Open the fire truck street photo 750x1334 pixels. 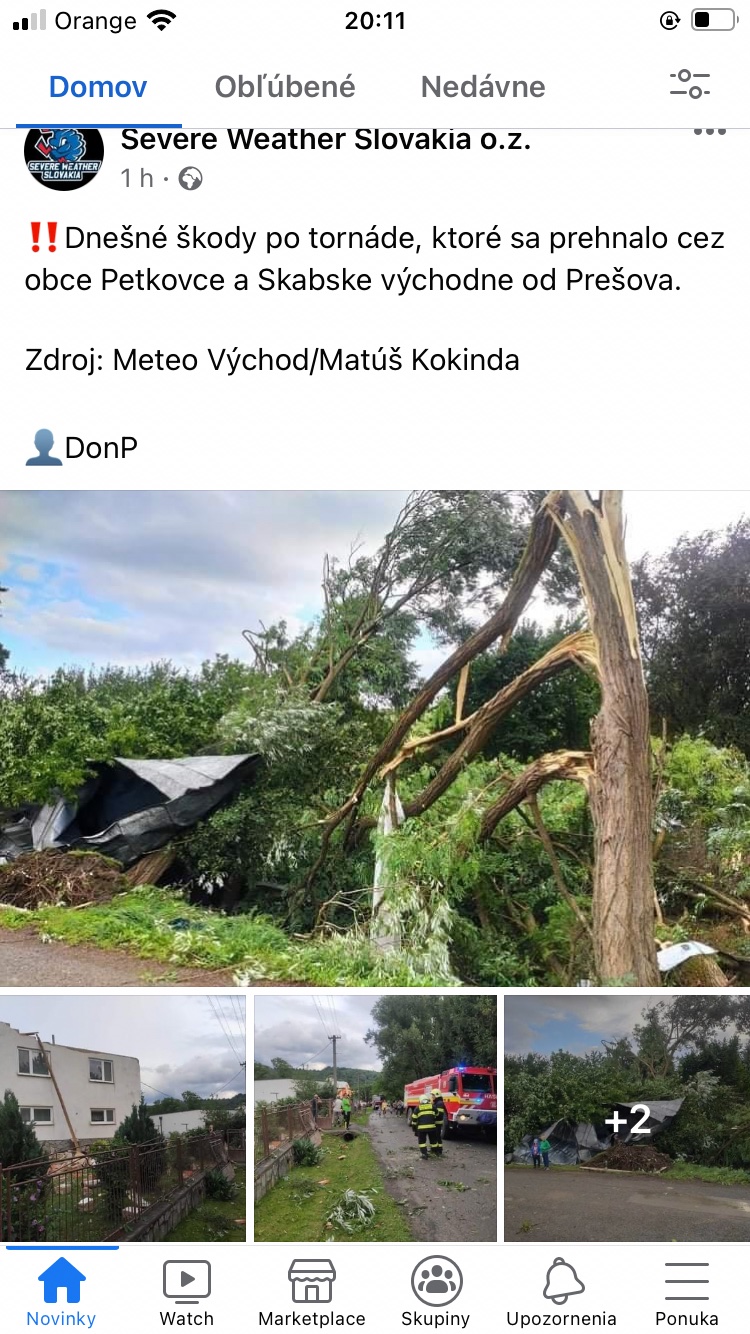pos(375,1118)
